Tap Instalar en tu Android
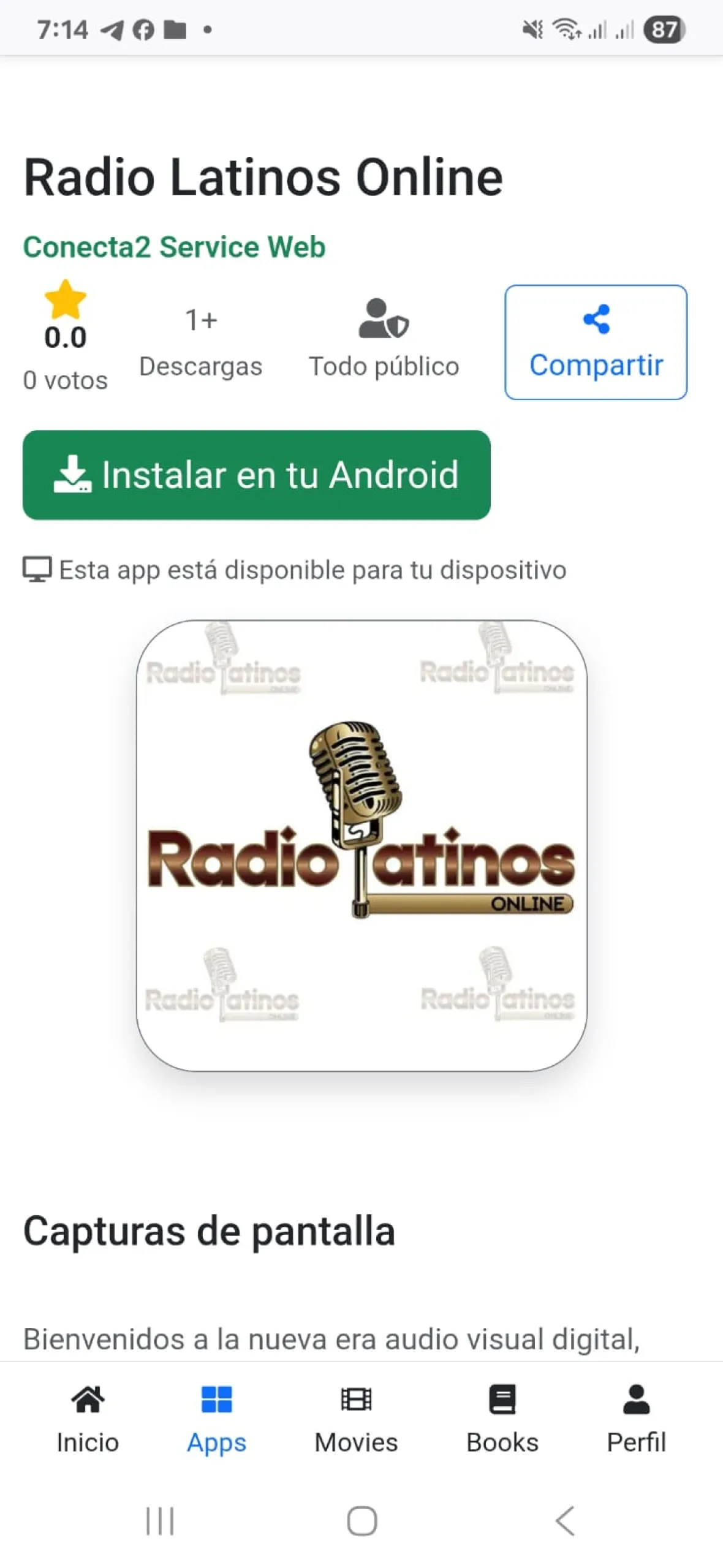The width and height of the screenshot is (723, 1568). coord(256,475)
